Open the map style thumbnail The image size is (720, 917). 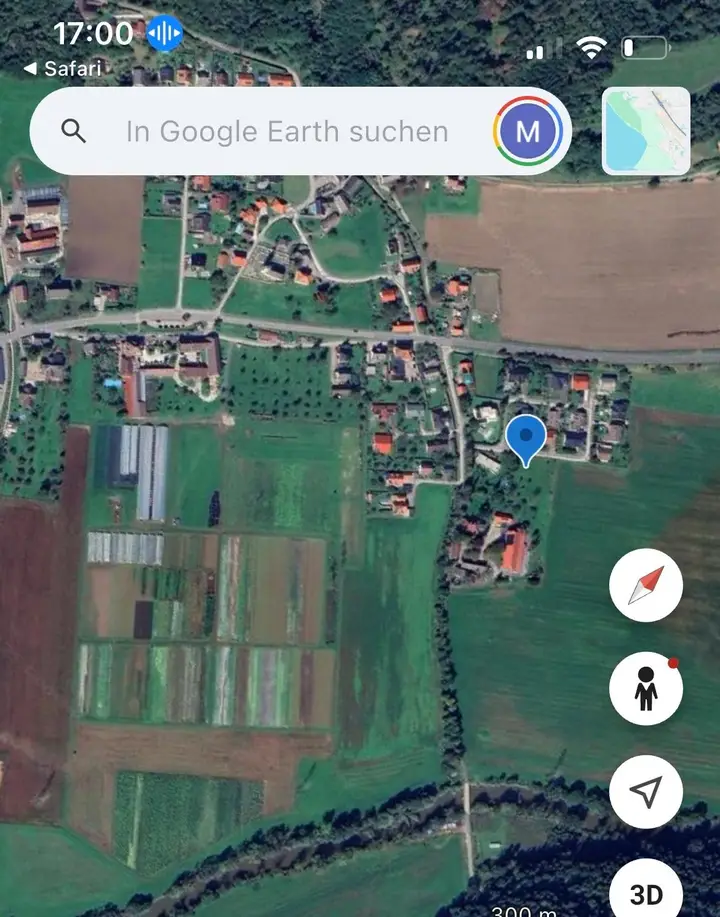click(x=646, y=131)
